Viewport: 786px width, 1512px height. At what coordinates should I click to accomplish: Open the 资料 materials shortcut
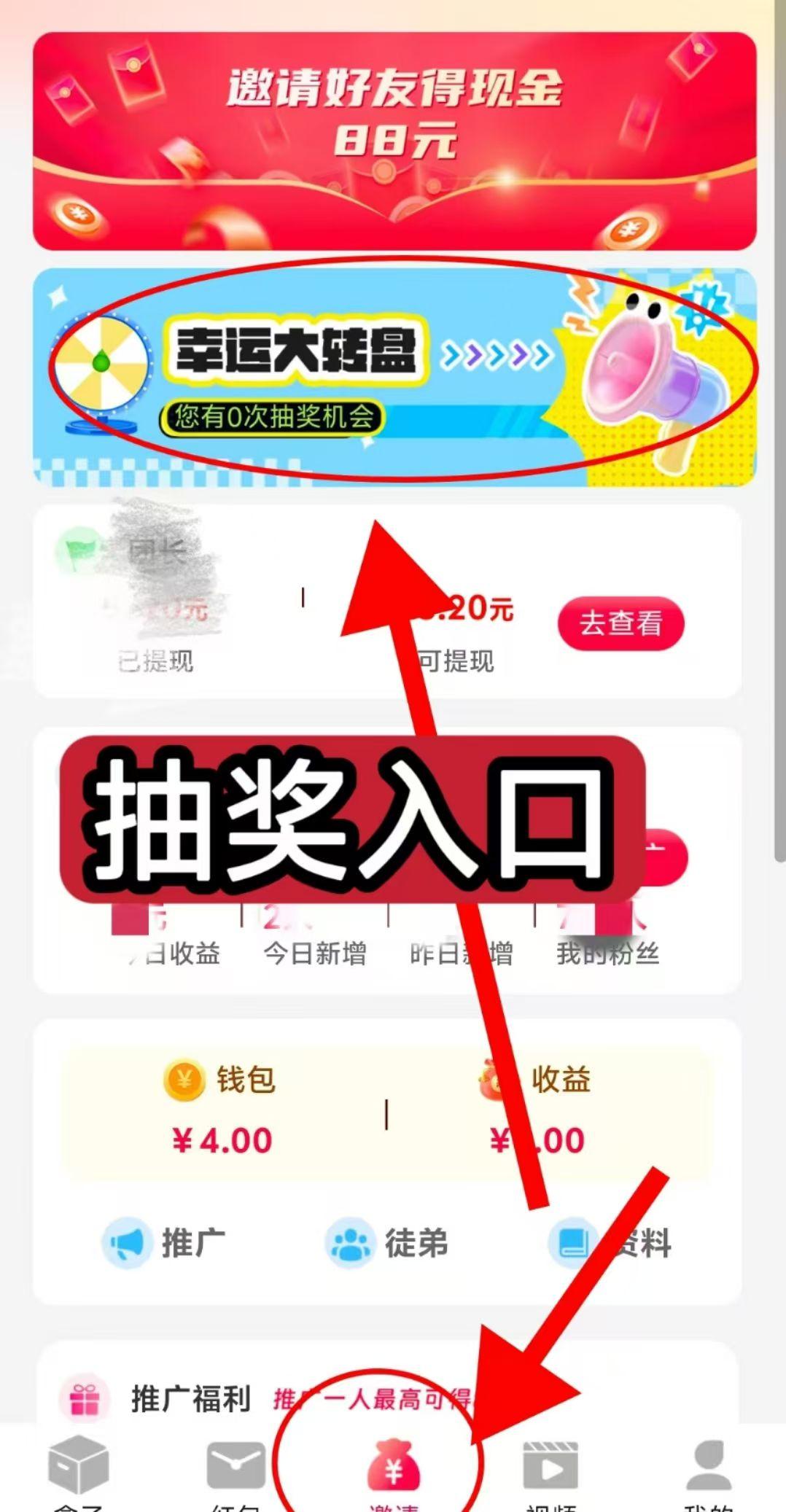610,1243
